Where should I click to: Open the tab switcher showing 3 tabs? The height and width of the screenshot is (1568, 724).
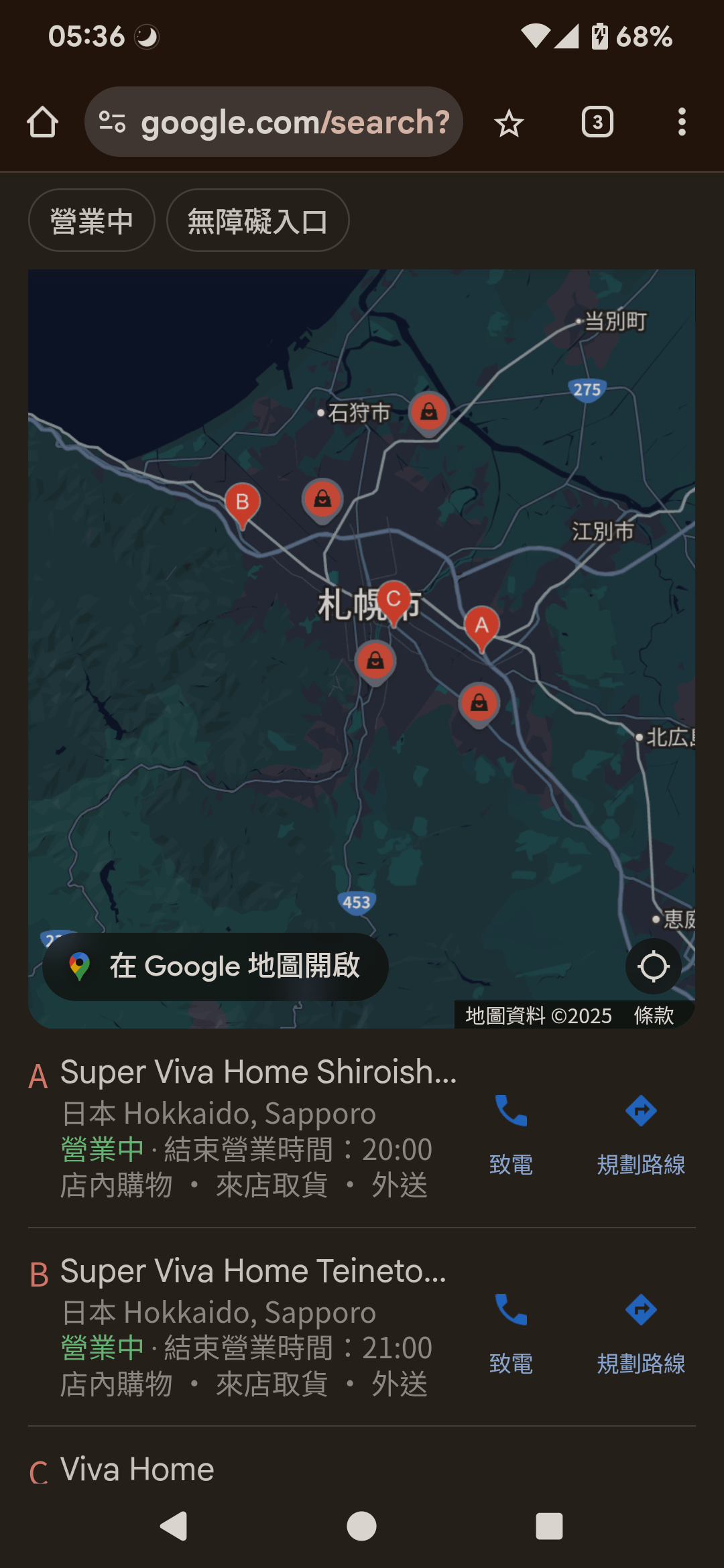click(597, 123)
